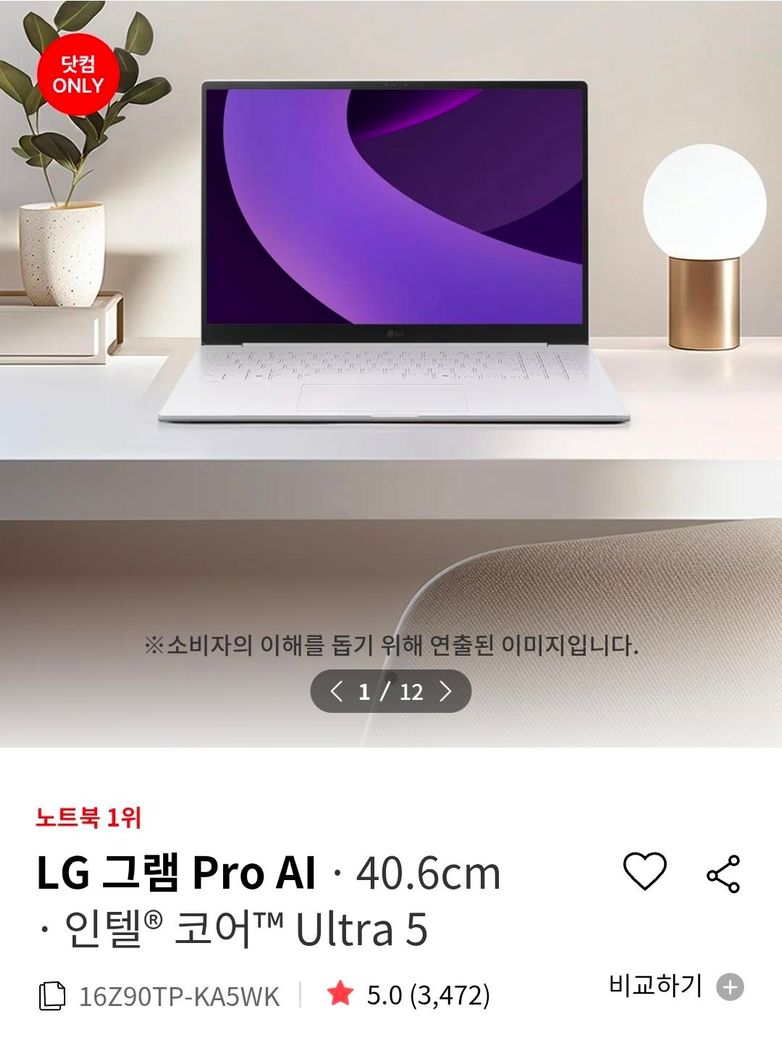Tap 비교하기 to compare this laptop
The width and height of the screenshot is (782, 1040).
(675, 986)
